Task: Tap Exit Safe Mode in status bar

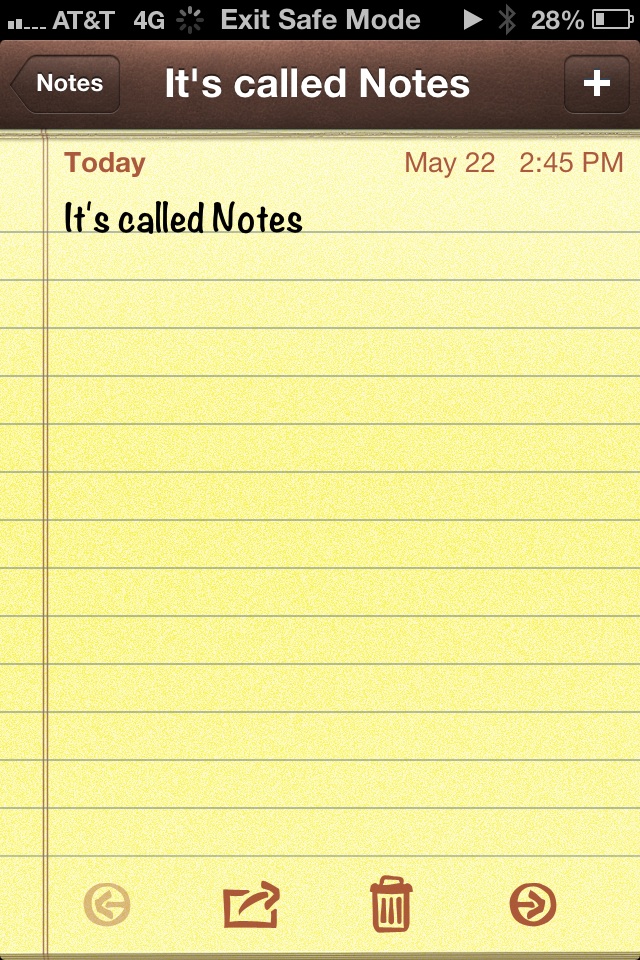Action: pos(320,19)
